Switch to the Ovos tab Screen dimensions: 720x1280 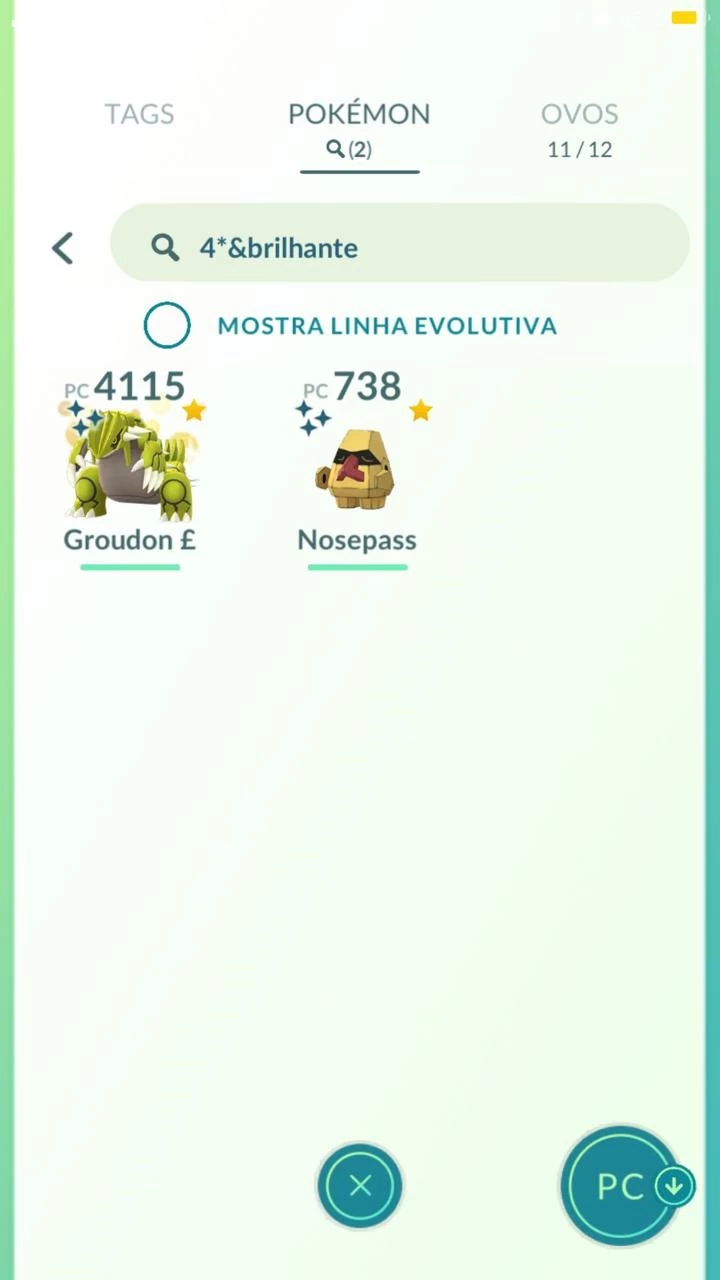579,128
